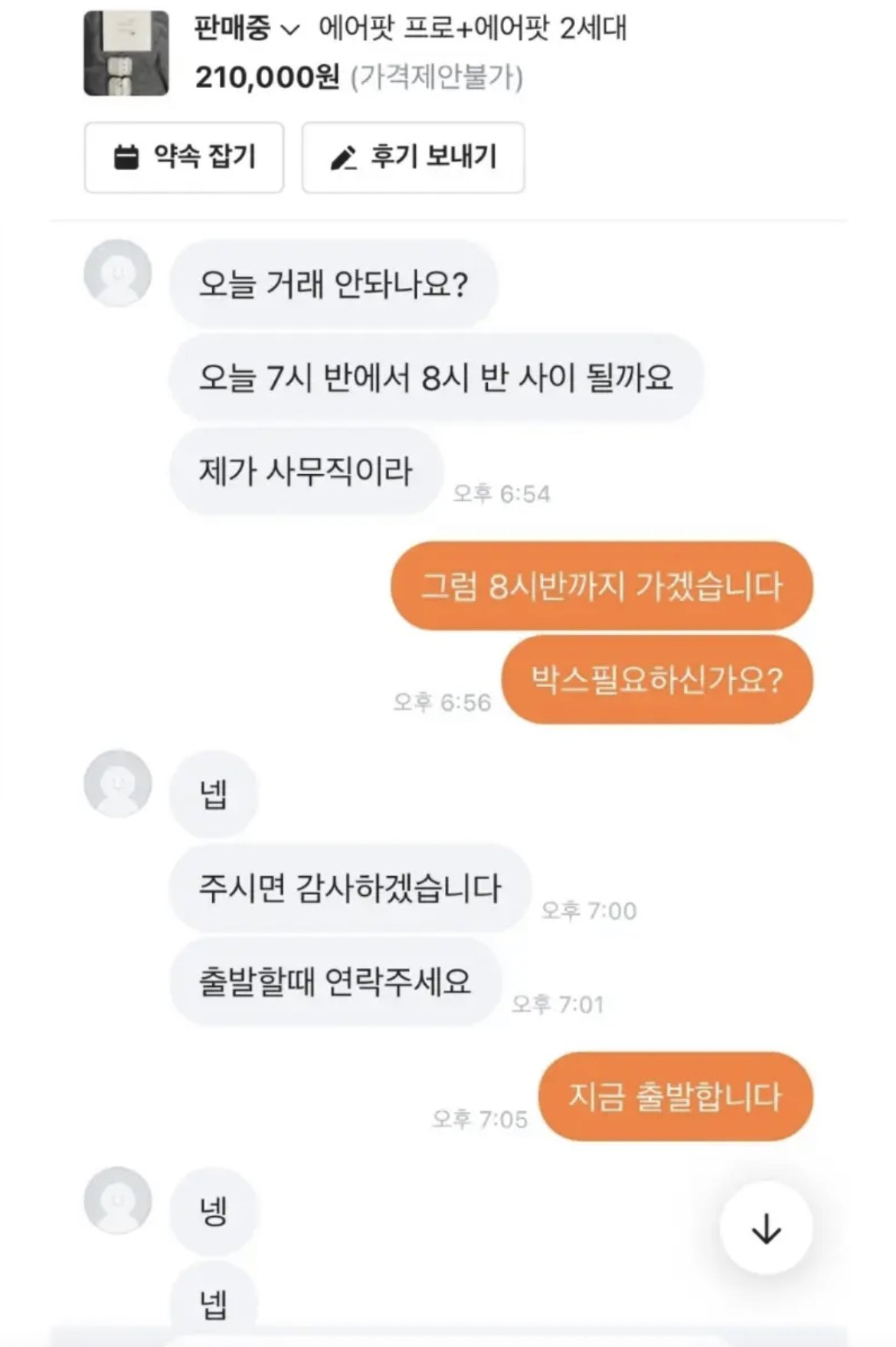
Task: Jump to latest message with down arrow
Action: coord(766,1229)
